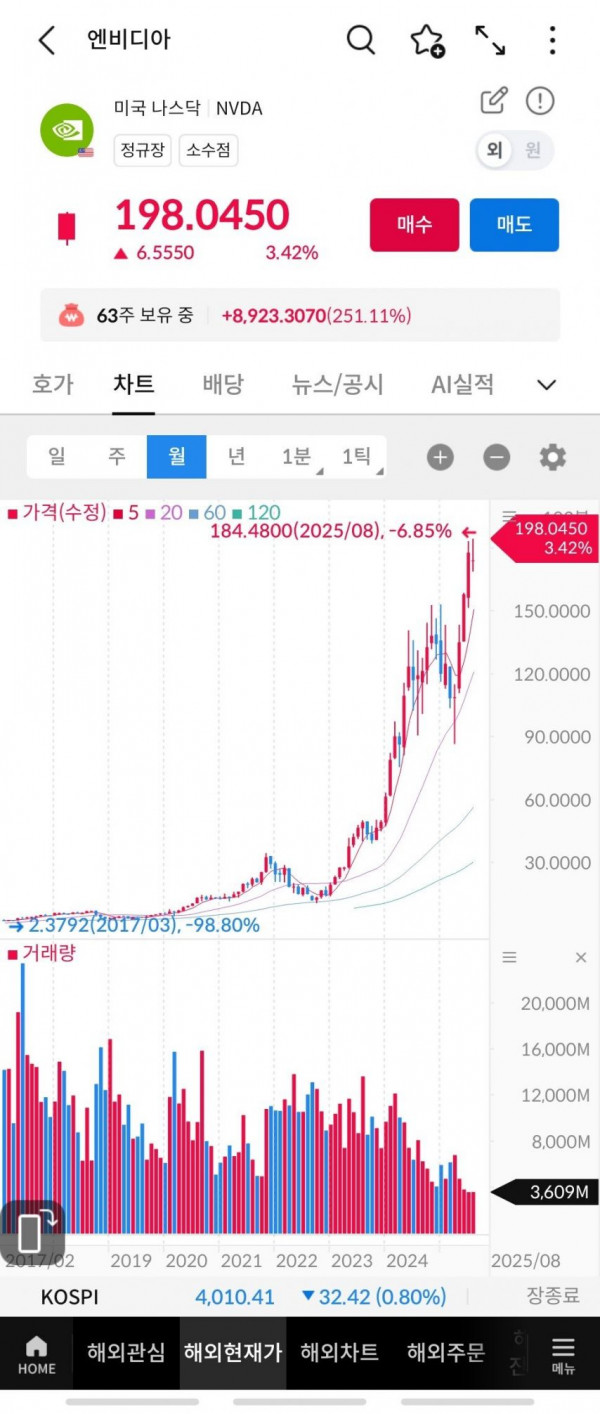Select the AI실적 tab
This screenshot has height=1414, width=600.
(462, 384)
